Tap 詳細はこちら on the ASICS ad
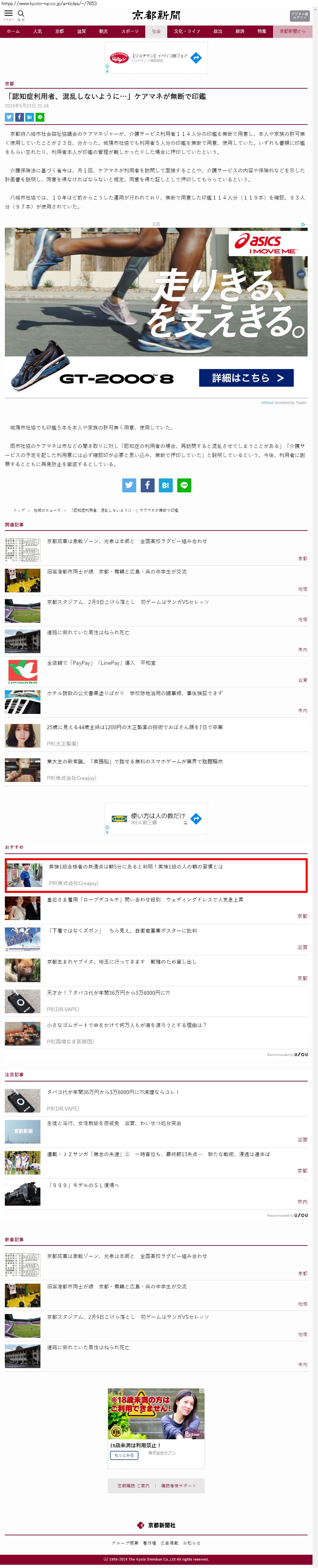This screenshot has width=318, height=1568. pos(246,378)
